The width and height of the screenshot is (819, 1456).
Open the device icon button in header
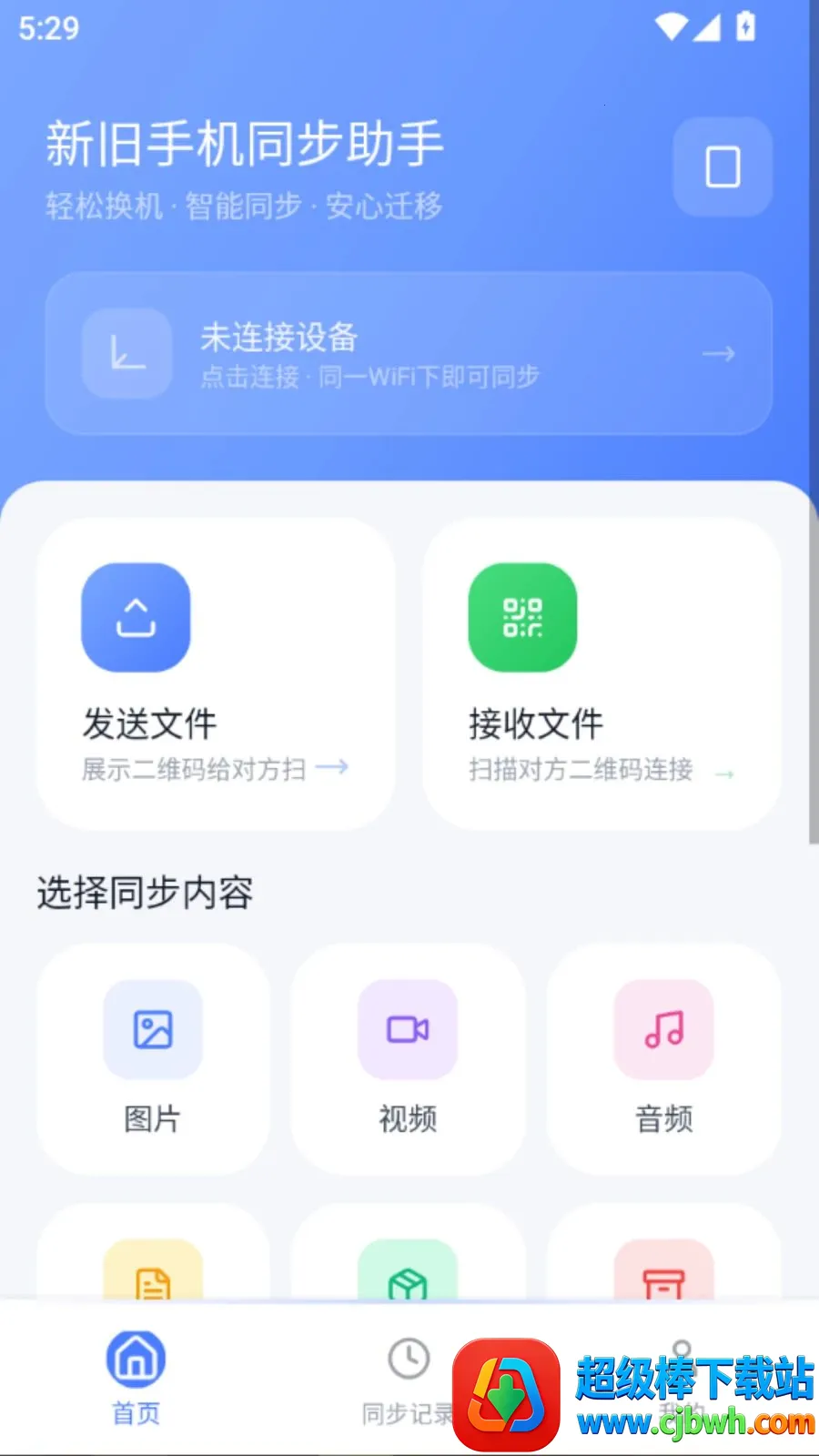(723, 167)
